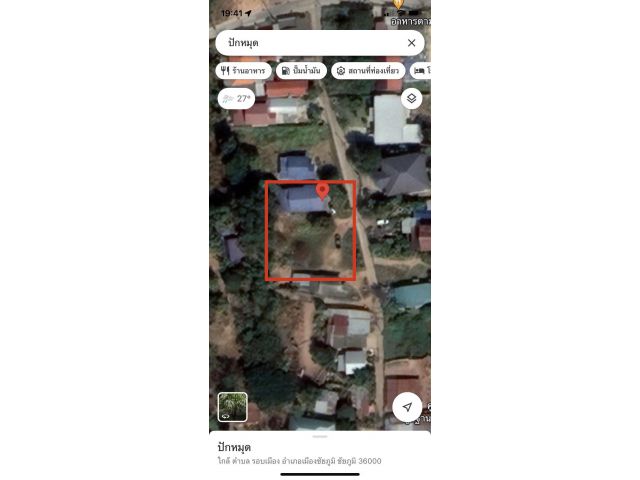Open the 27° weather widget

click(x=237, y=99)
